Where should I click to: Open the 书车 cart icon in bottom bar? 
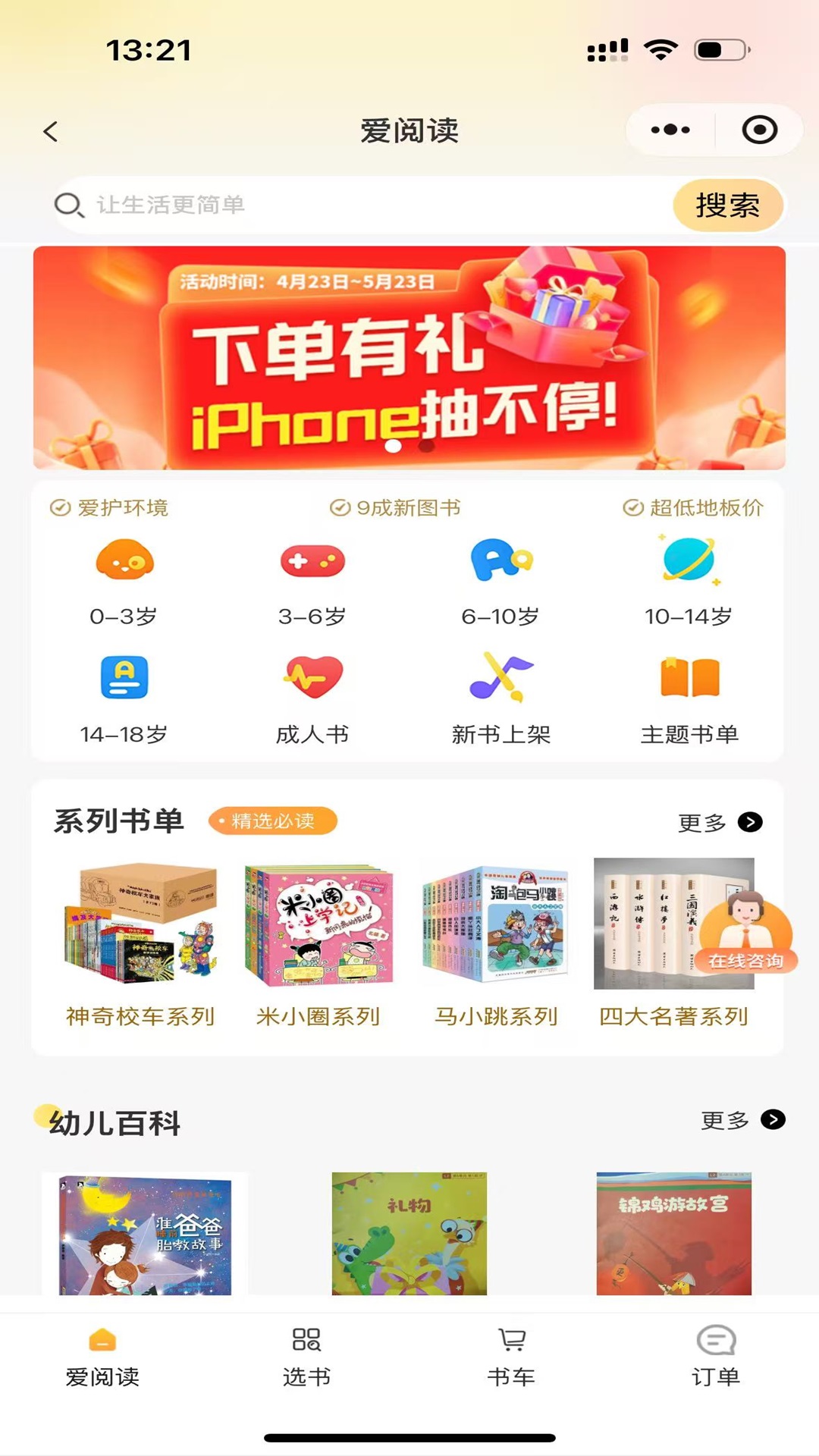pyautogui.click(x=512, y=1357)
